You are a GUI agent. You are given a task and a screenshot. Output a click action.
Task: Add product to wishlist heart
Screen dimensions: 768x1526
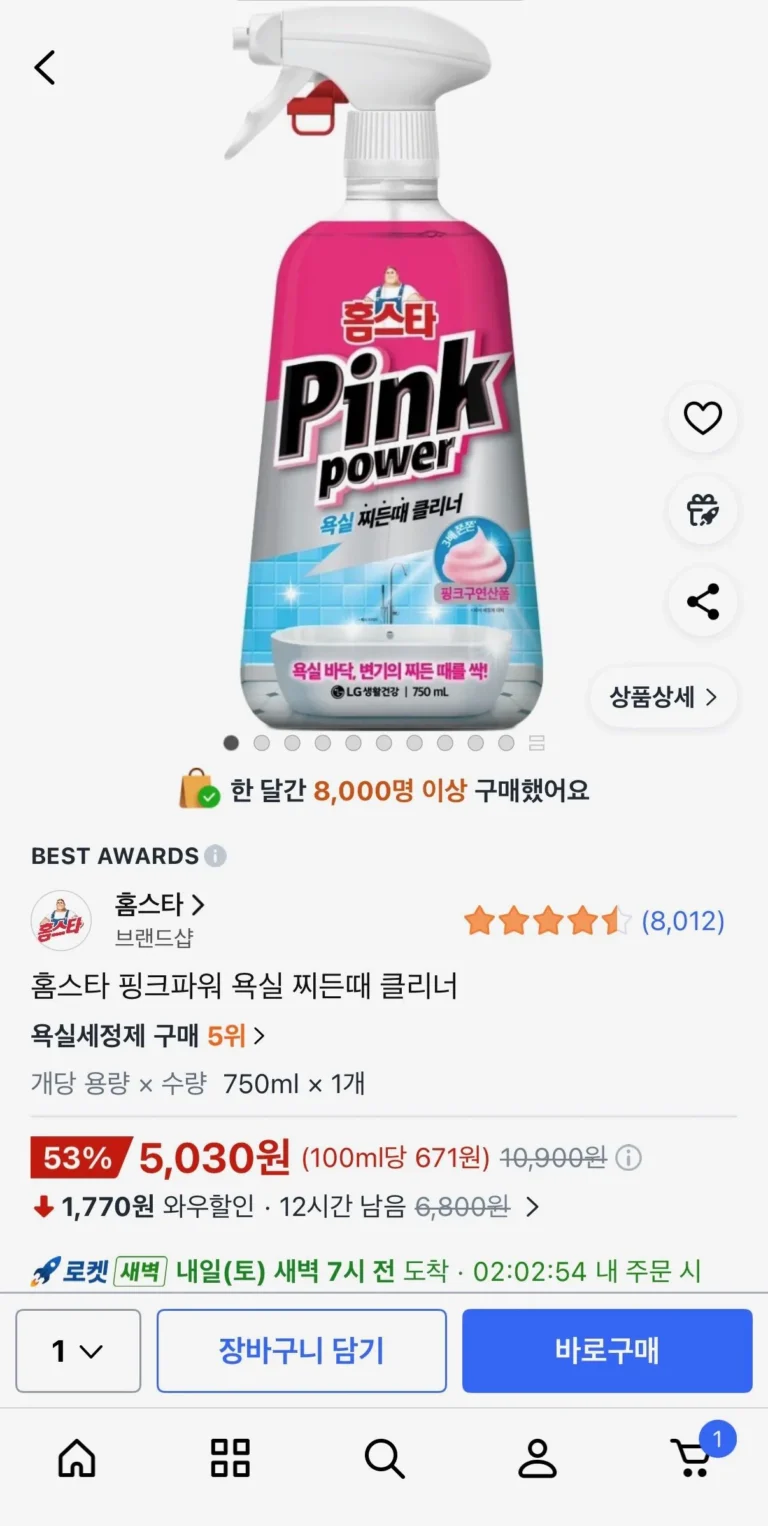click(702, 418)
